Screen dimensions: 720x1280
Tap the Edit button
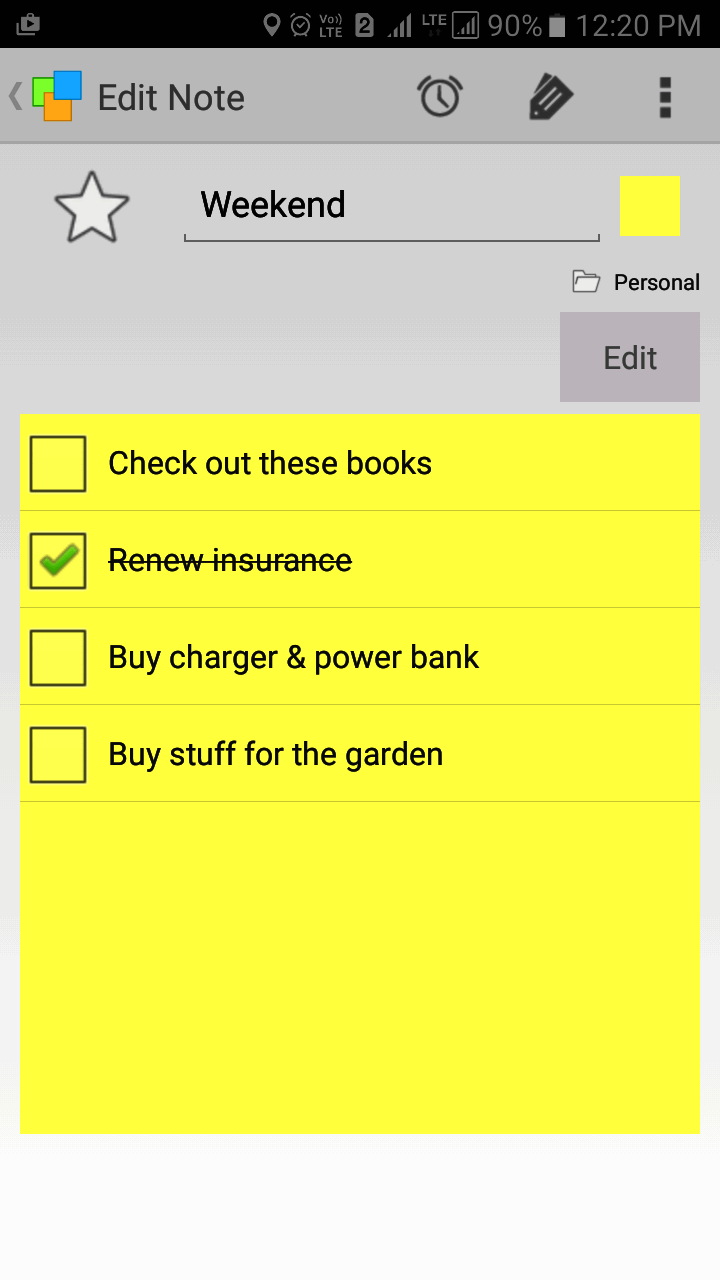630,357
